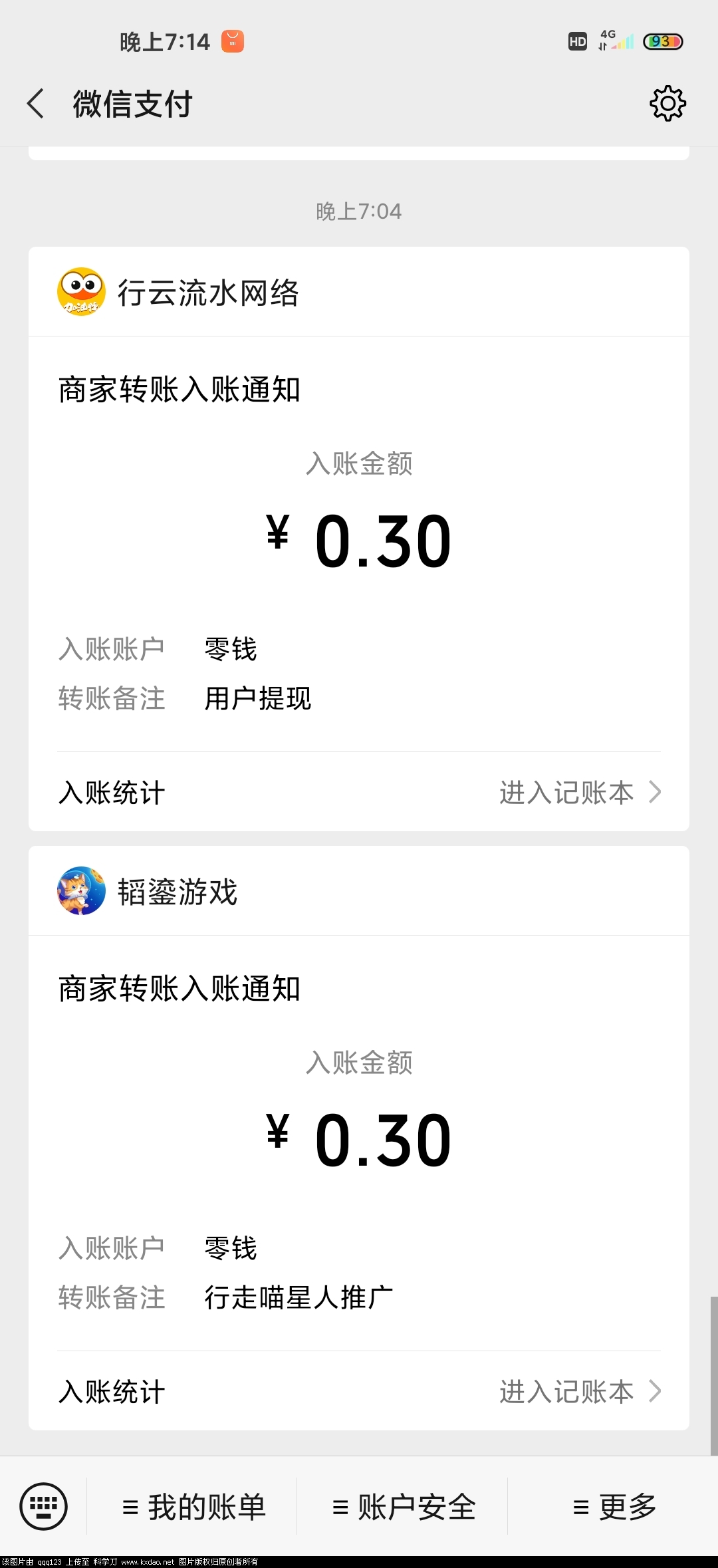Screen dimensions: 718x1568
Task: Expand the 更多 menu
Action: tap(614, 1507)
